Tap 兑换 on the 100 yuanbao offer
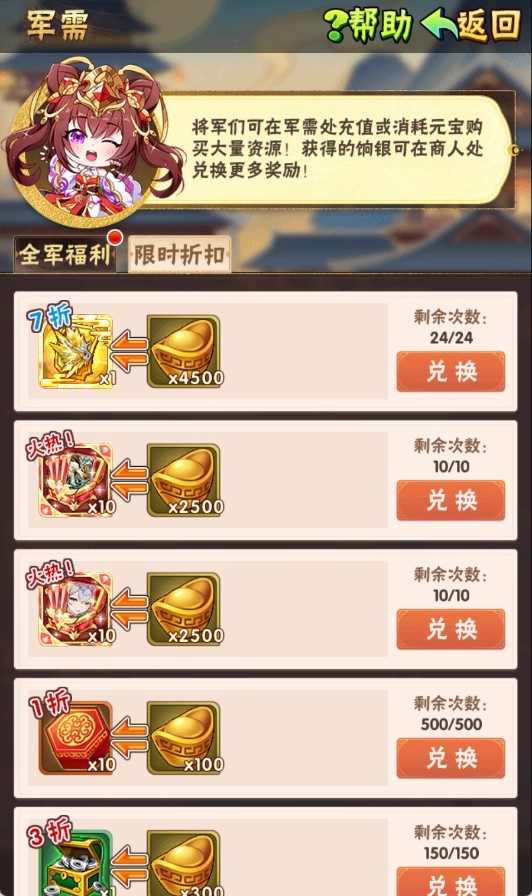This screenshot has height=896, width=532. 451,758
